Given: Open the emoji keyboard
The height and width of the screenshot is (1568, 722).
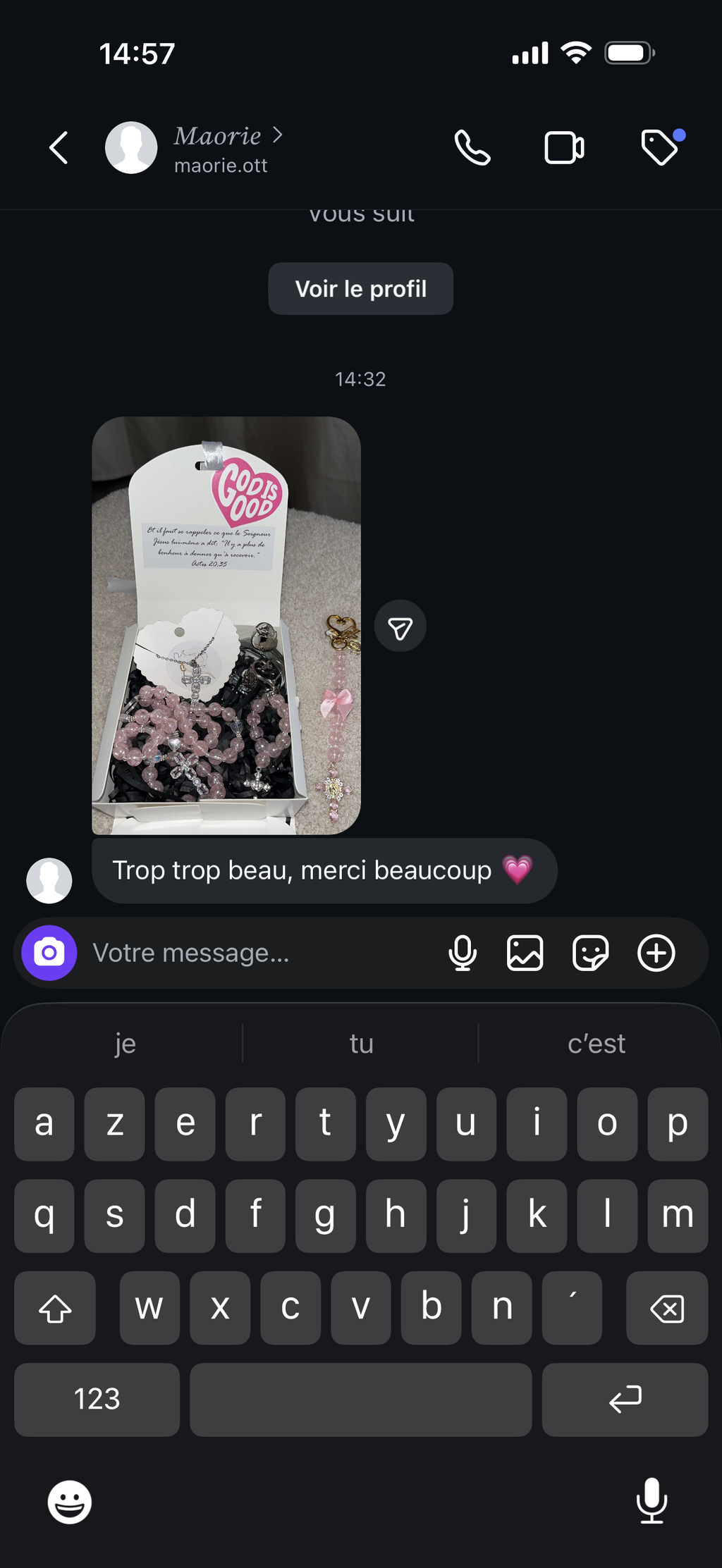Looking at the screenshot, I should (69, 1502).
